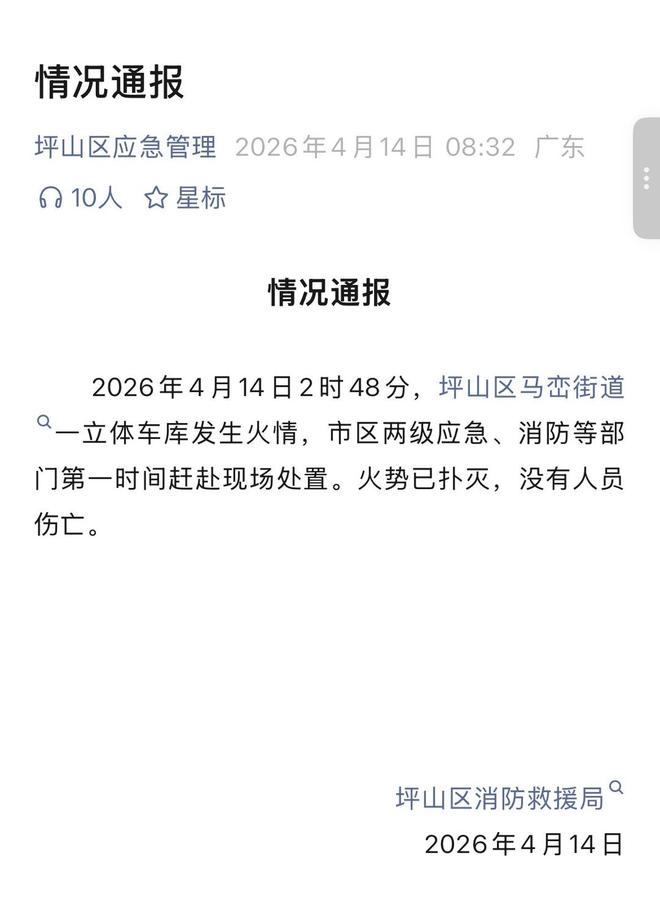660x906 pixels.
Task: Open the side overflow menu handle
Action: point(646,178)
